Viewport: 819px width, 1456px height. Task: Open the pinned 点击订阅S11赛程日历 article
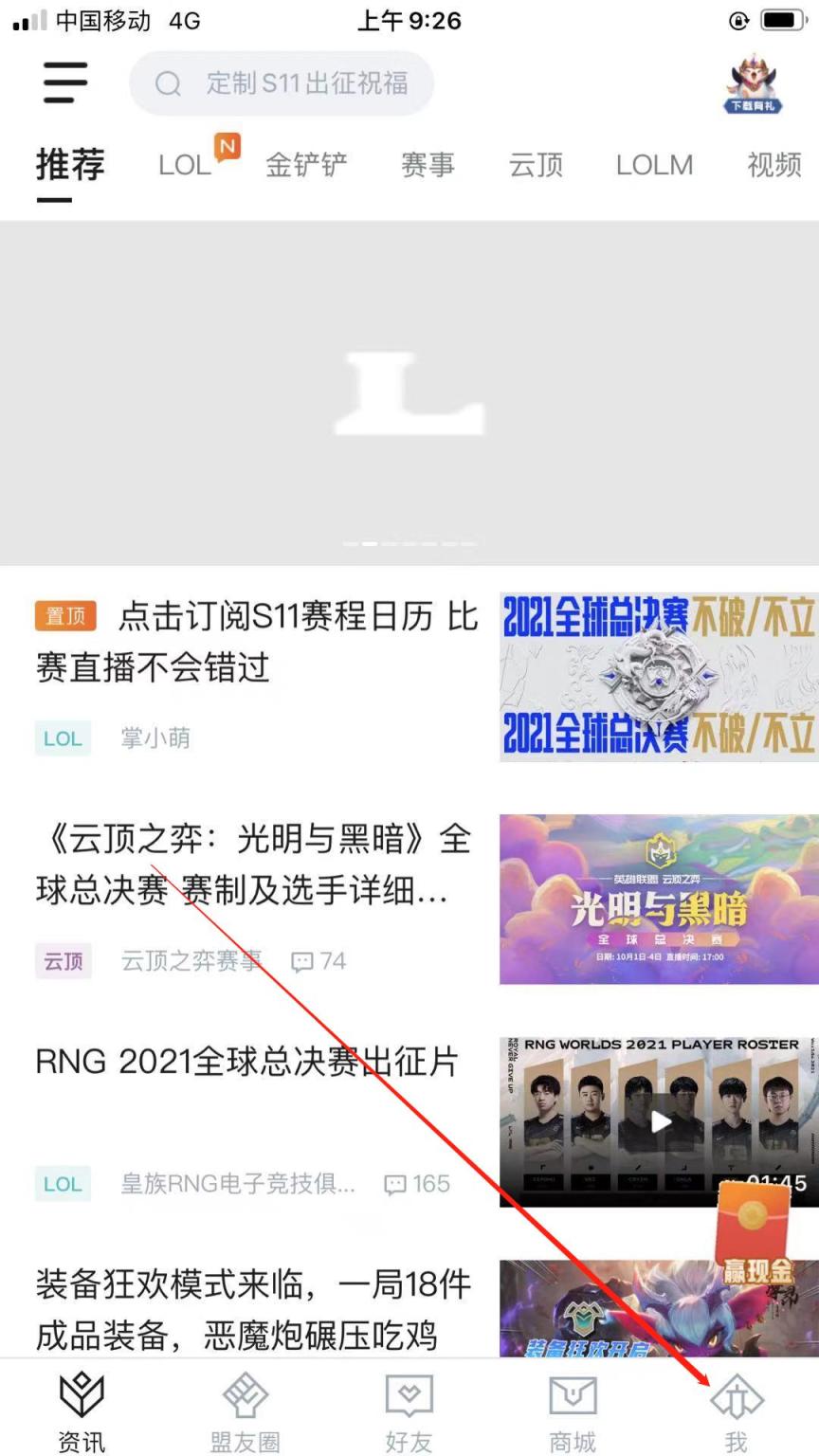click(x=256, y=643)
